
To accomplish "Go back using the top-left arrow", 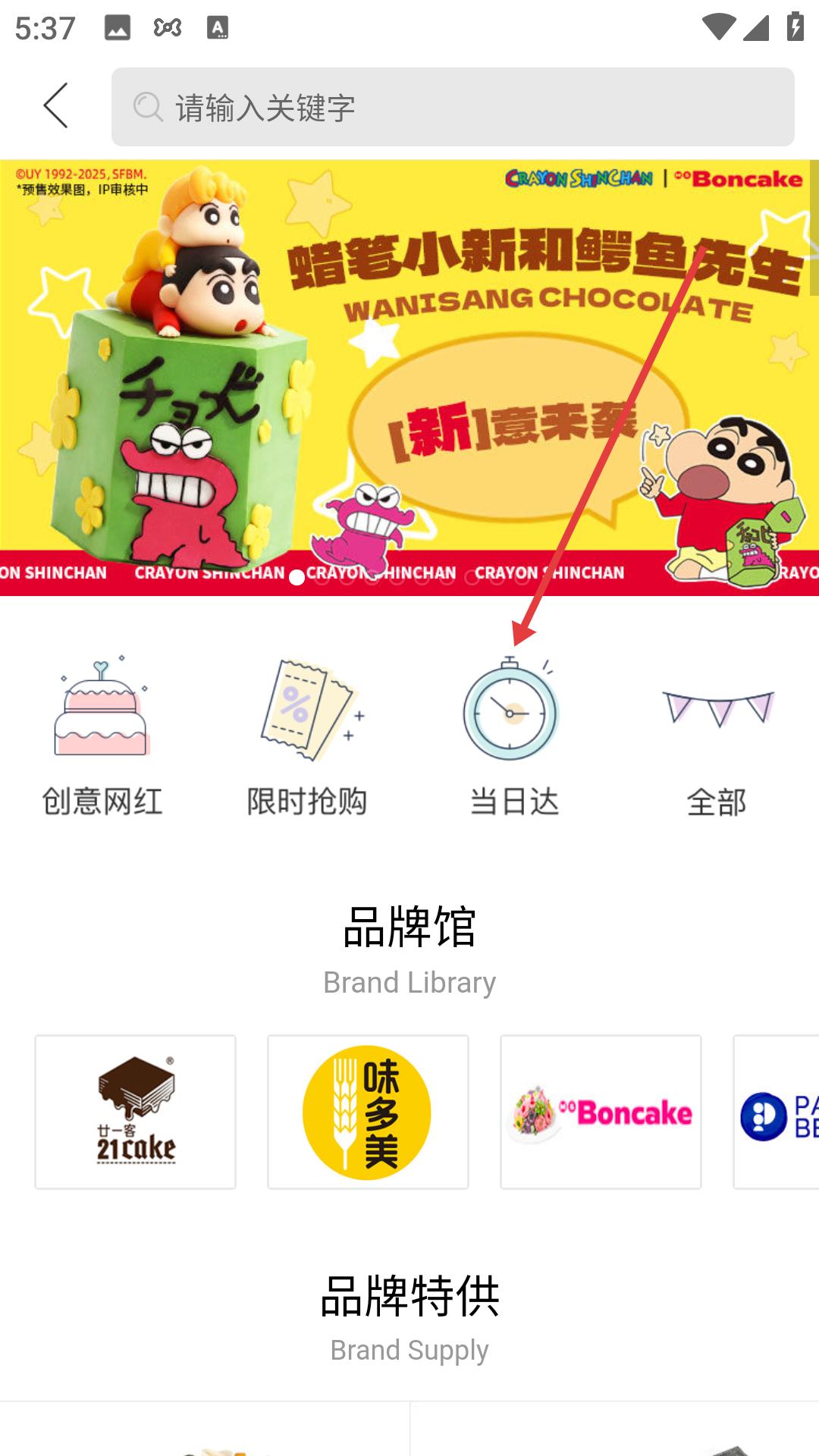I will [56, 106].
